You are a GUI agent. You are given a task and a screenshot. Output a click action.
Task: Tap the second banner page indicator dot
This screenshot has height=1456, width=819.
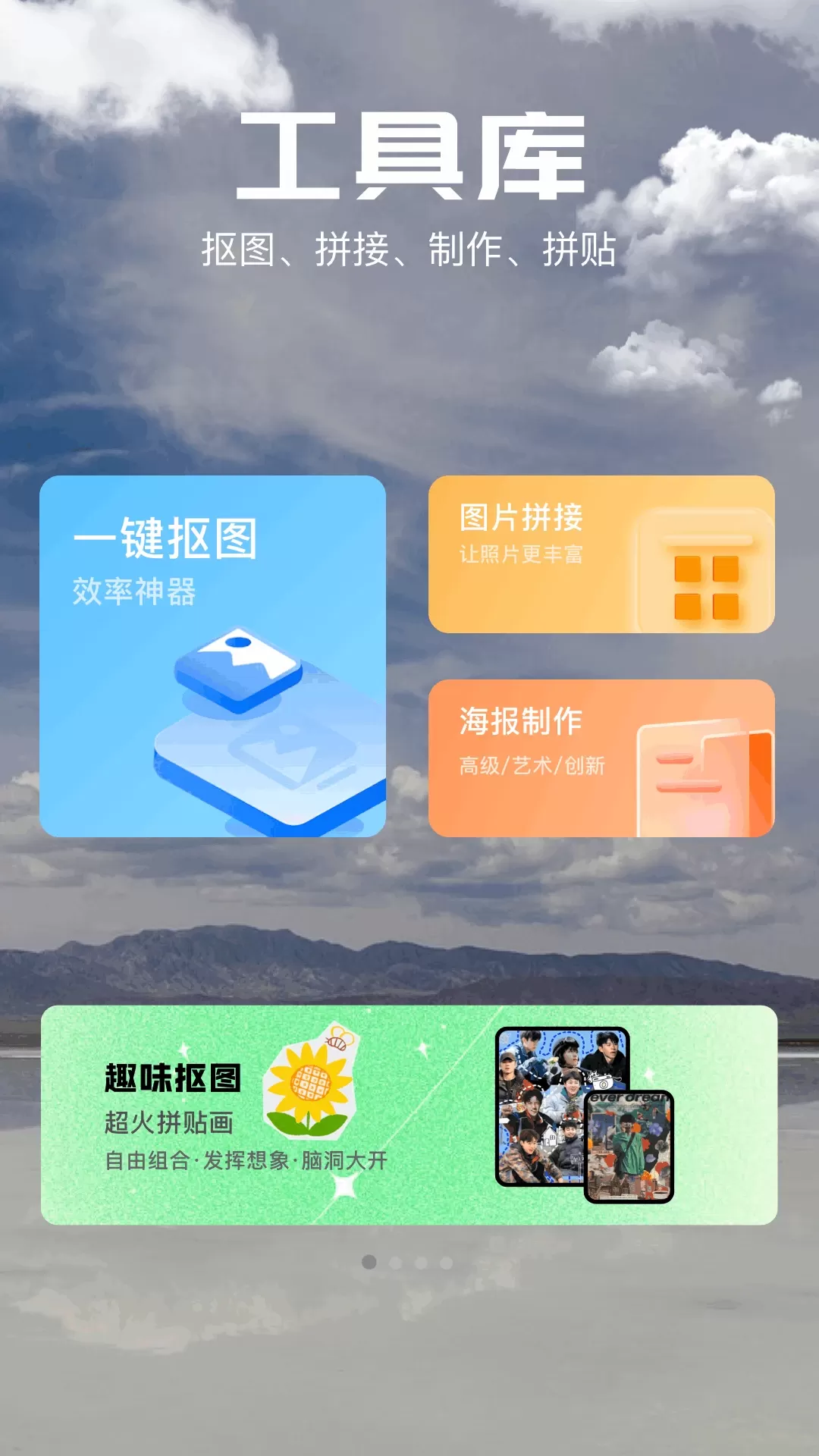[x=395, y=1263]
